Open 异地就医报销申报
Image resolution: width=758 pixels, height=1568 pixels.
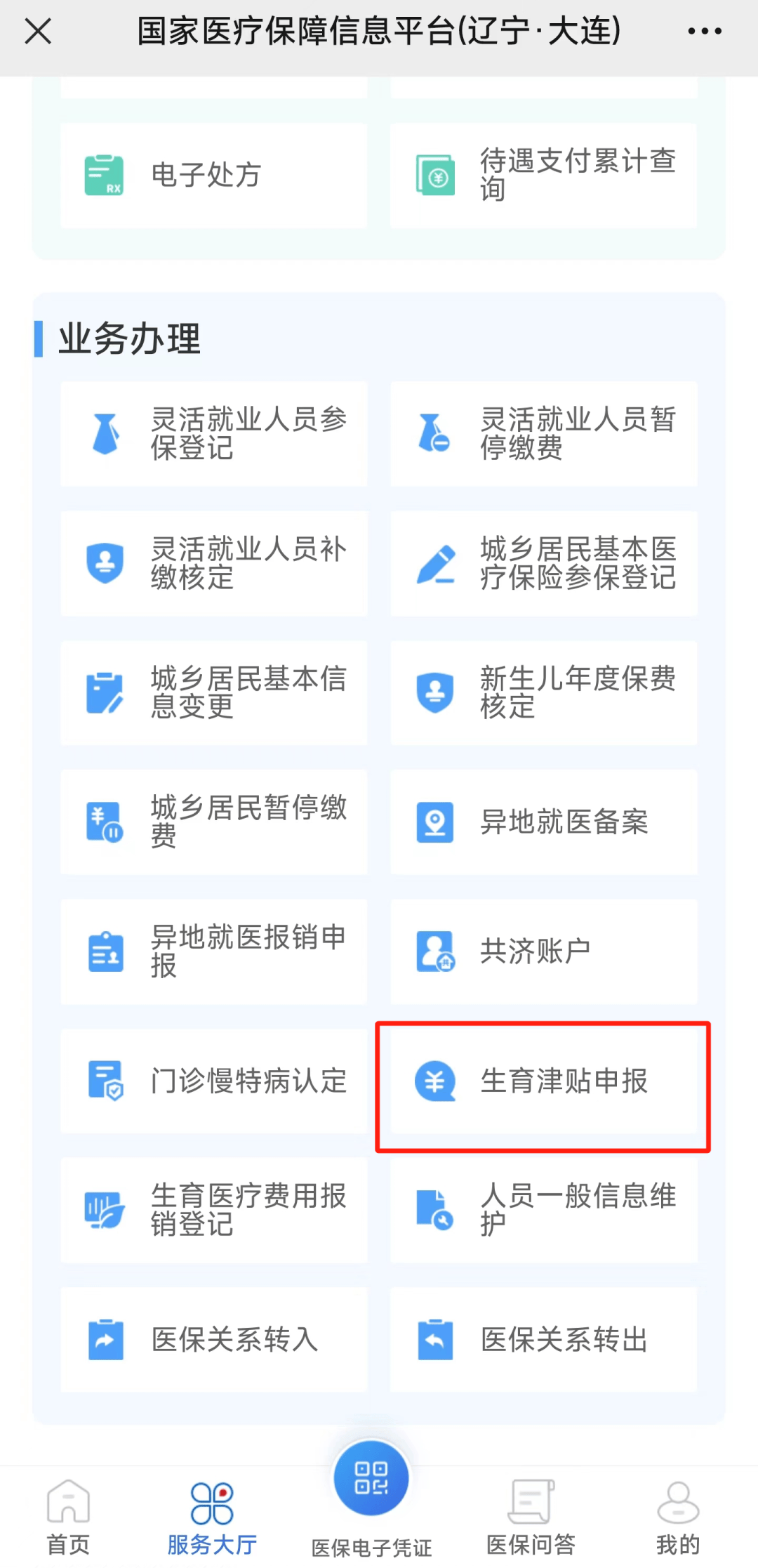(213, 951)
